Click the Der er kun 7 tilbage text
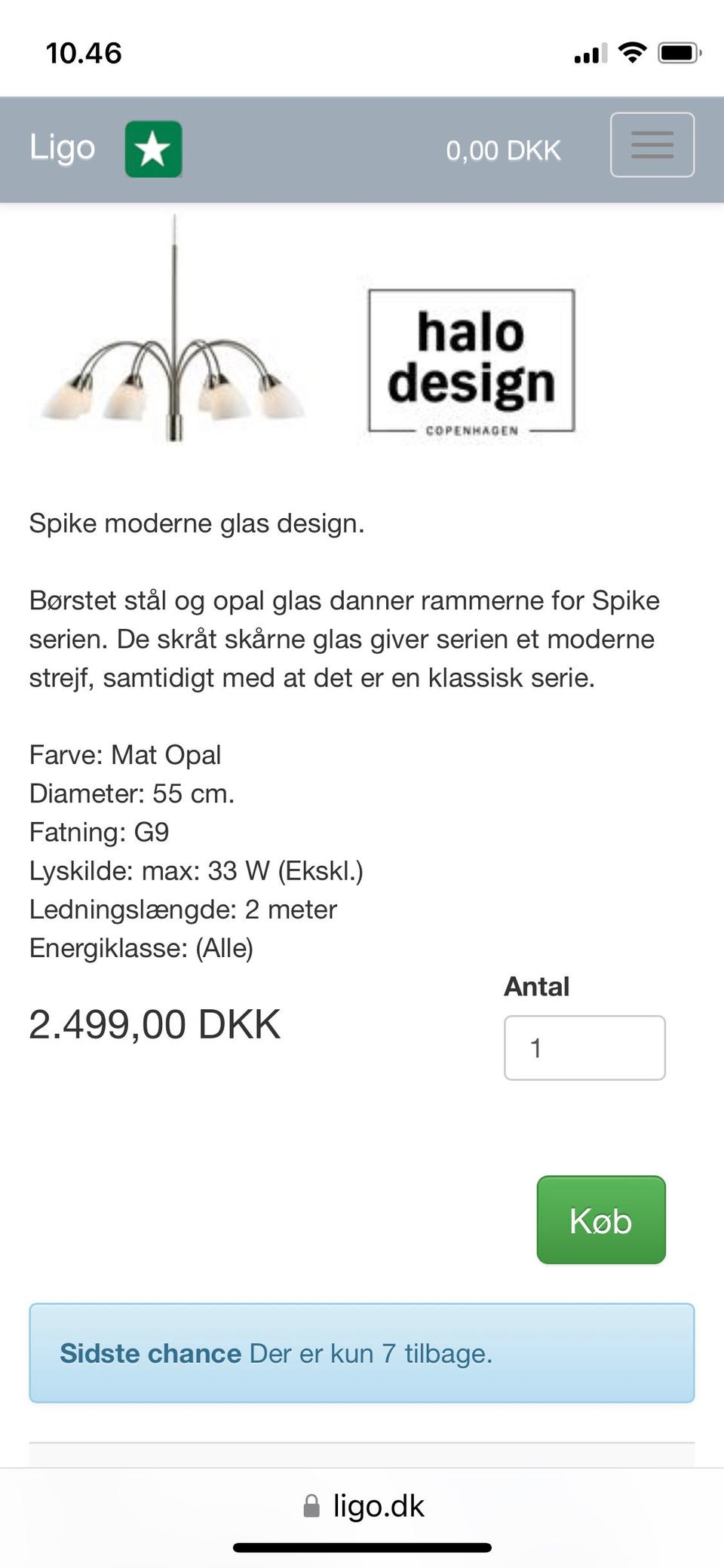 pos(369,1353)
